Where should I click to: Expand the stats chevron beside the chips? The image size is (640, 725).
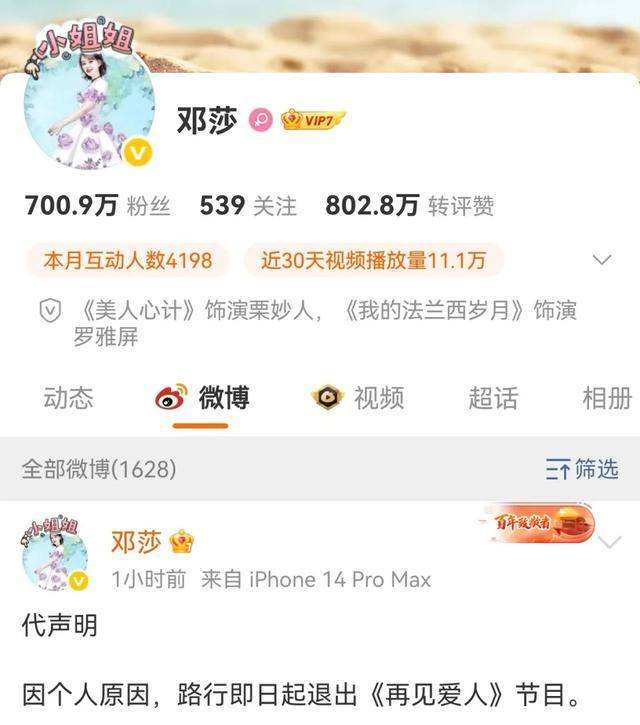(x=602, y=260)
